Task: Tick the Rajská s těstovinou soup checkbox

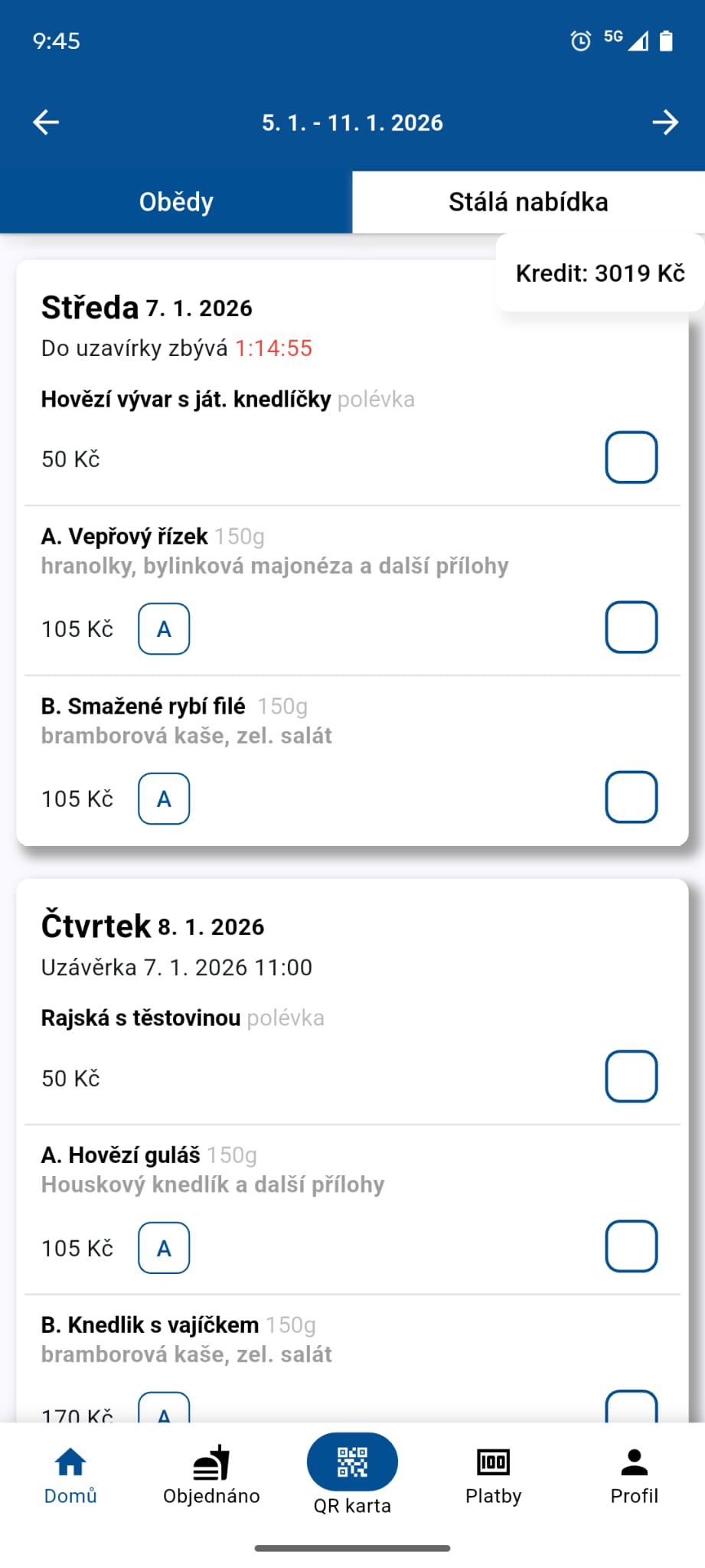Action: [631, 1076]
